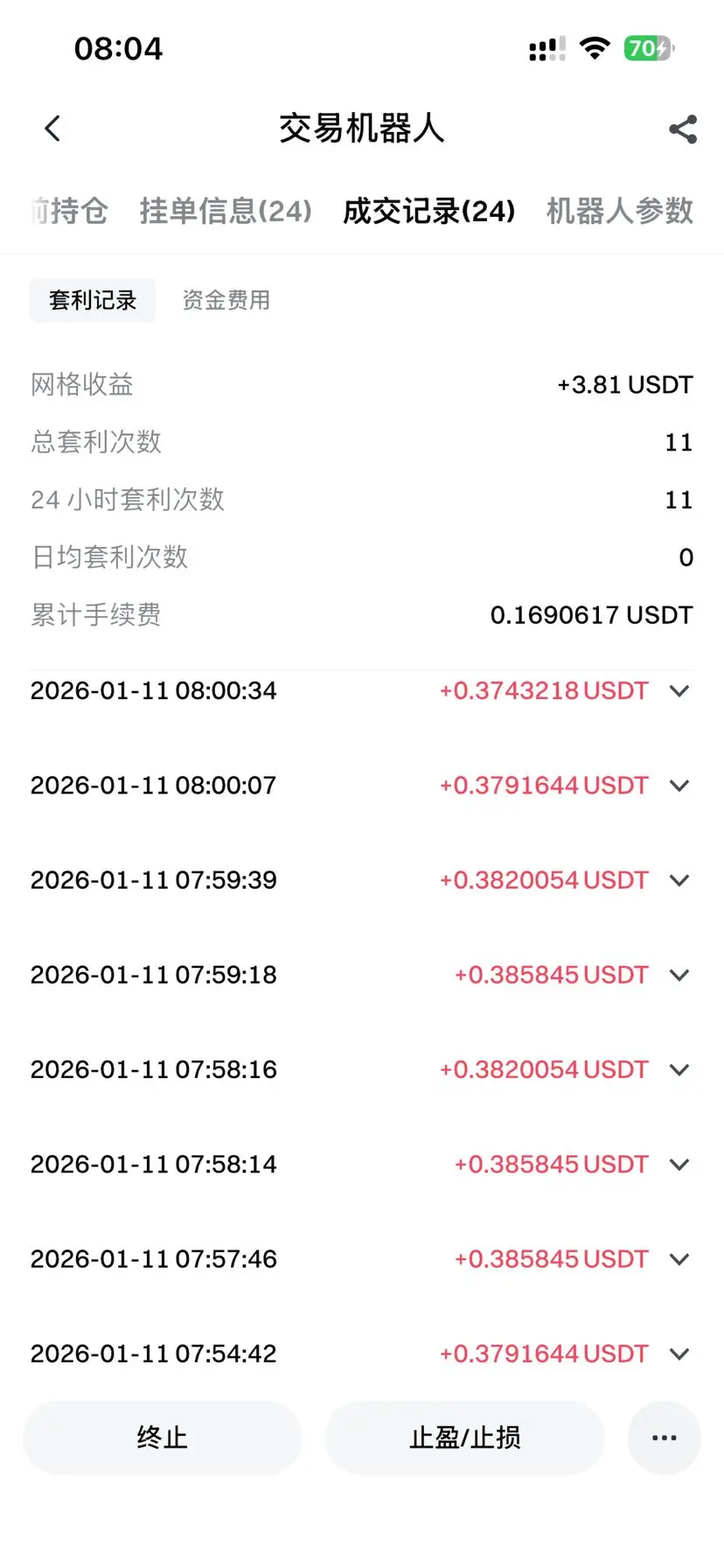
Task: Switch to 资金费用 records
Action: (x=226, y=300)
